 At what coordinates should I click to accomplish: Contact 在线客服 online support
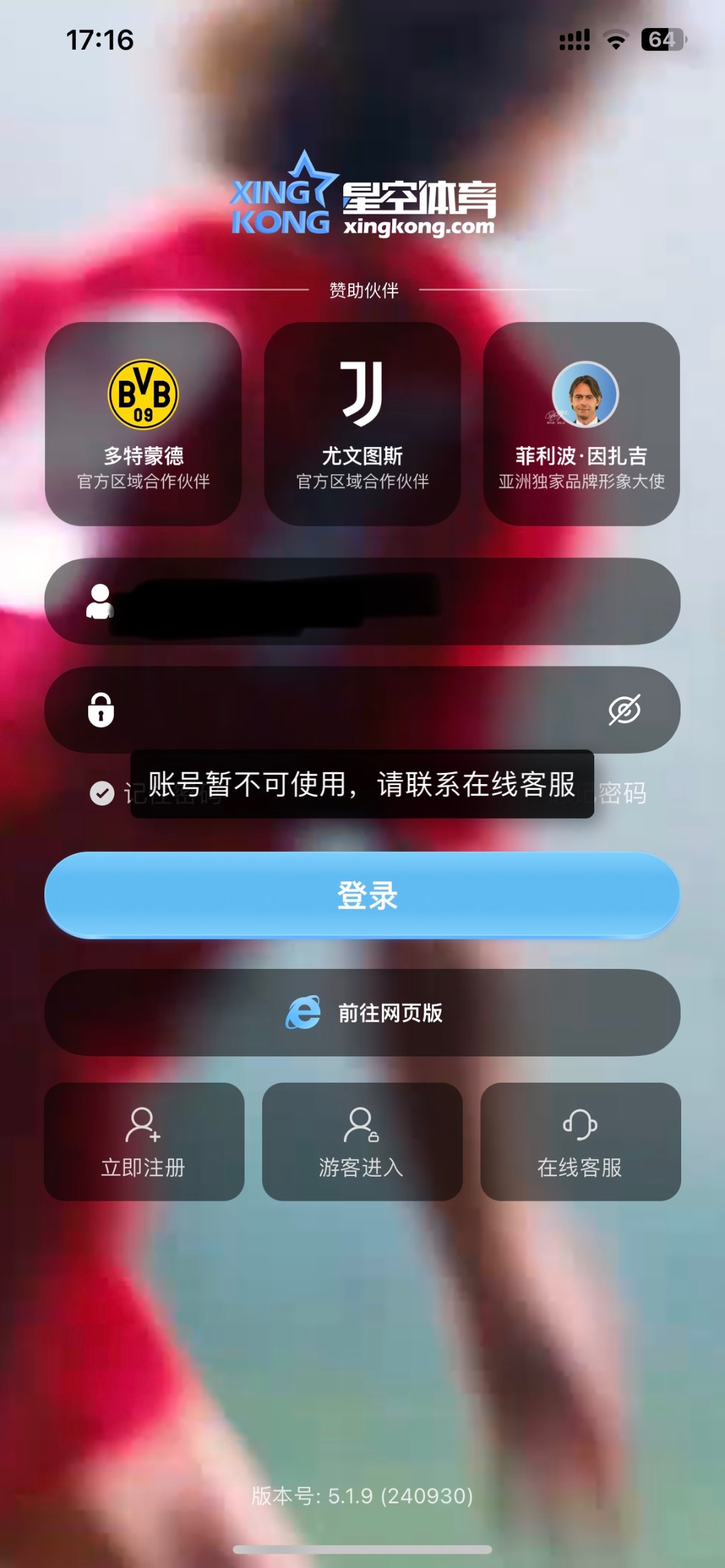click(580, 1141)
